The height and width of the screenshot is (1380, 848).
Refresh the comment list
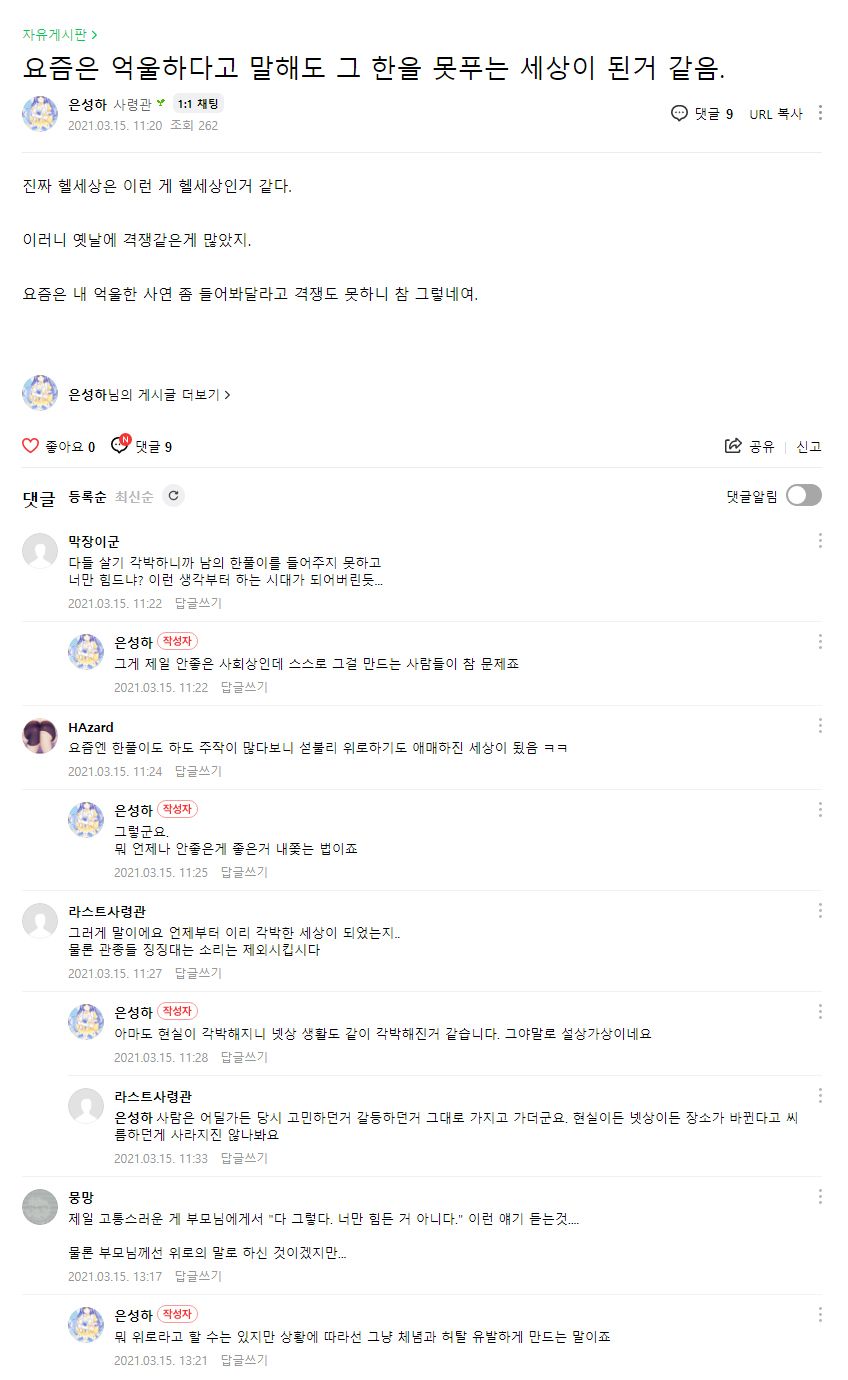174,495
